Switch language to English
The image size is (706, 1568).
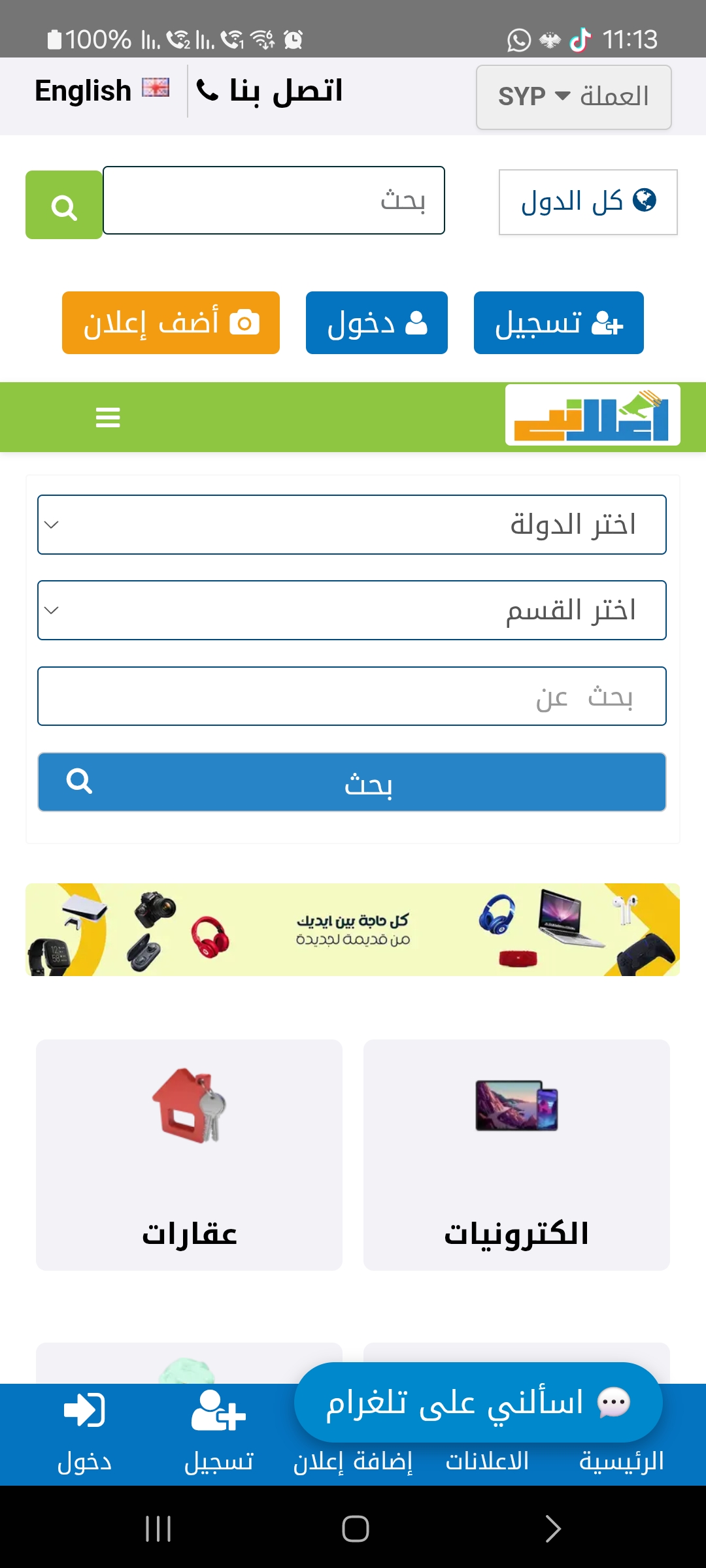tap(101, 91)
